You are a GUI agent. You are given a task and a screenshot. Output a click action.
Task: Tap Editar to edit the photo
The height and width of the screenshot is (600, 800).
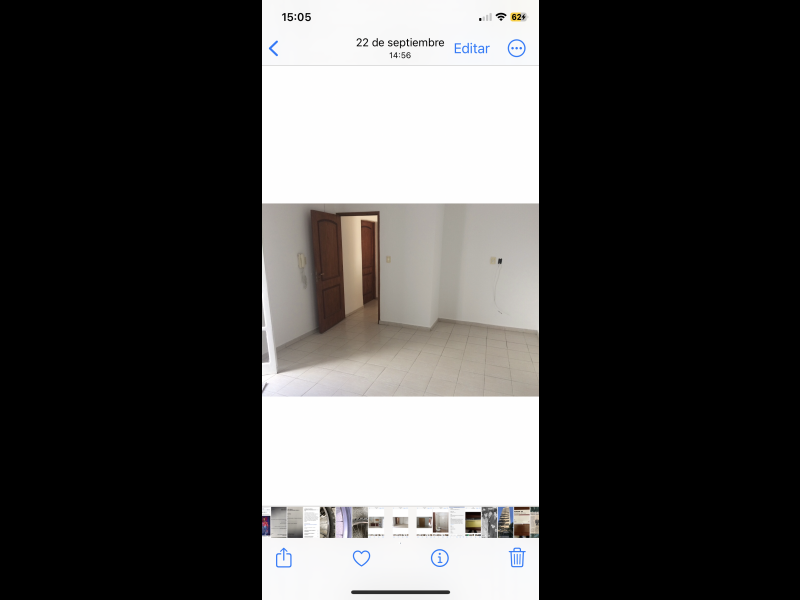tap(471, 48)
